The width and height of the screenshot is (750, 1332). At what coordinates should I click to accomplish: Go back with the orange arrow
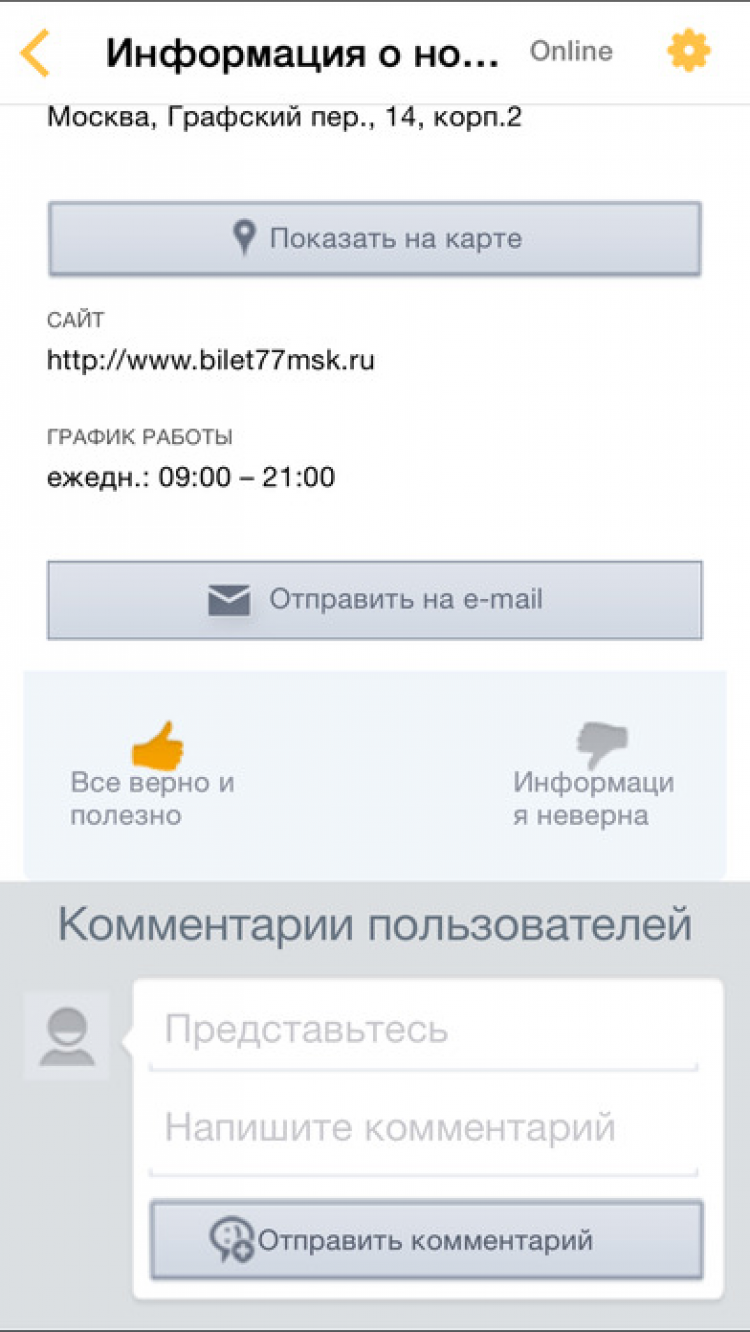[36, 53]
